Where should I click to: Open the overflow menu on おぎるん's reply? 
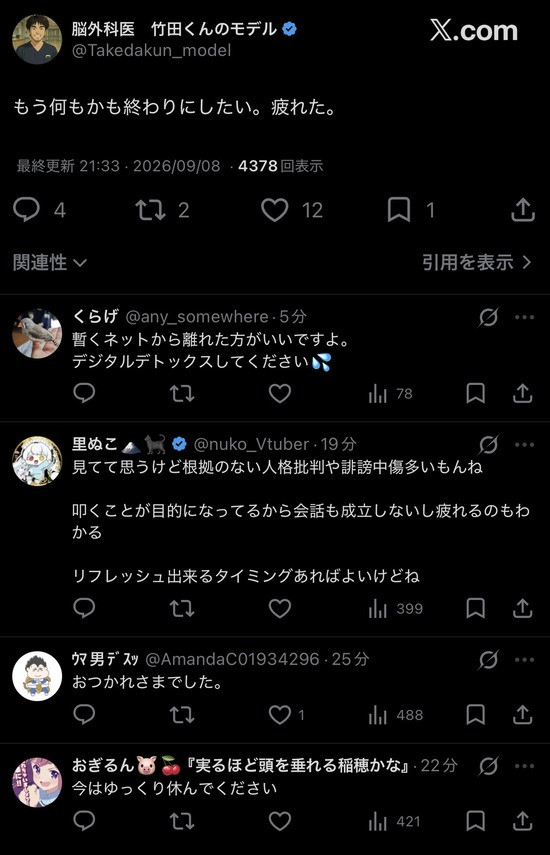tap(524, 766)
